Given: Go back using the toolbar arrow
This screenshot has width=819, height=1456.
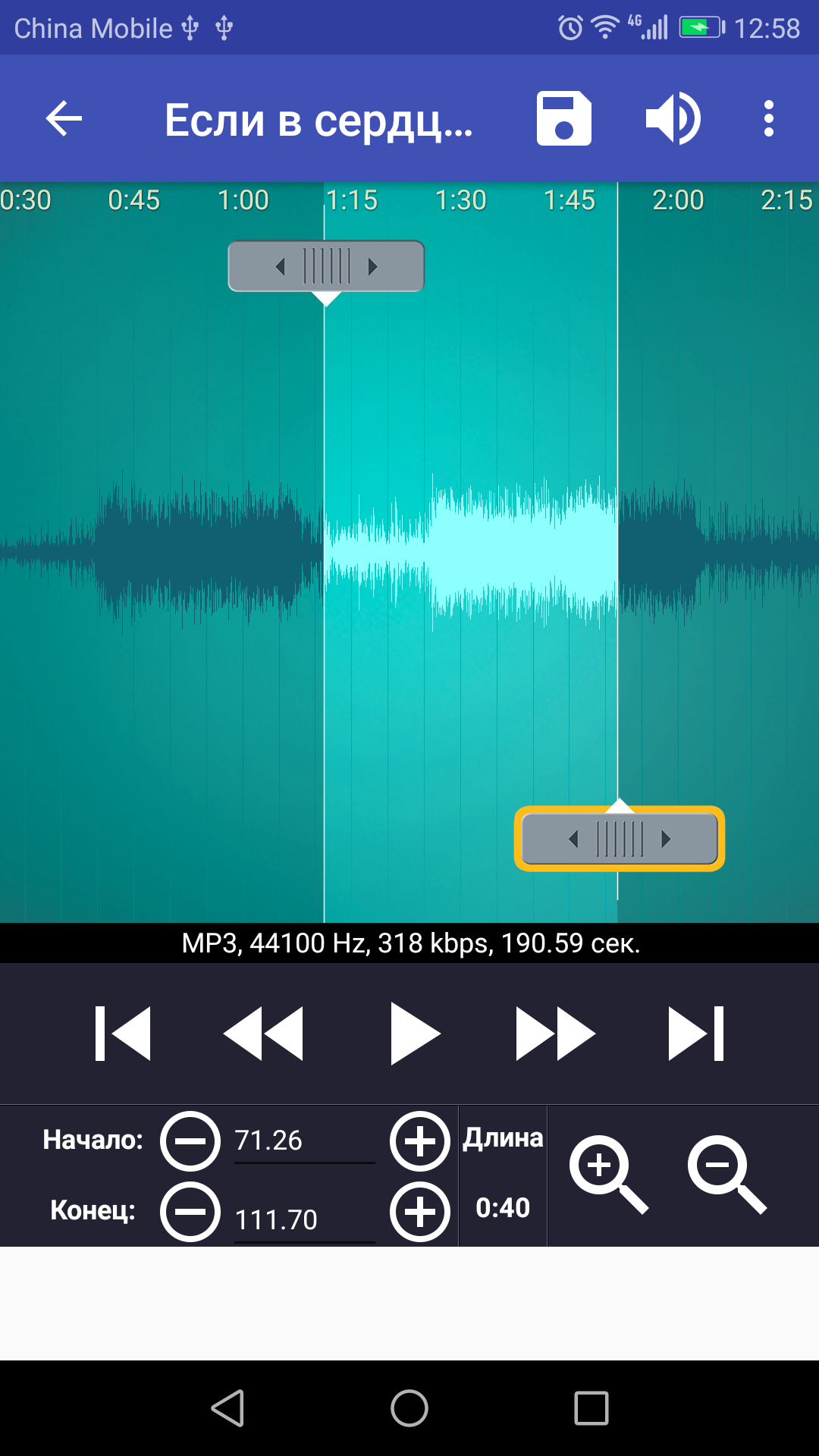Looking at the screenshot, I should (x=64, y=118).
